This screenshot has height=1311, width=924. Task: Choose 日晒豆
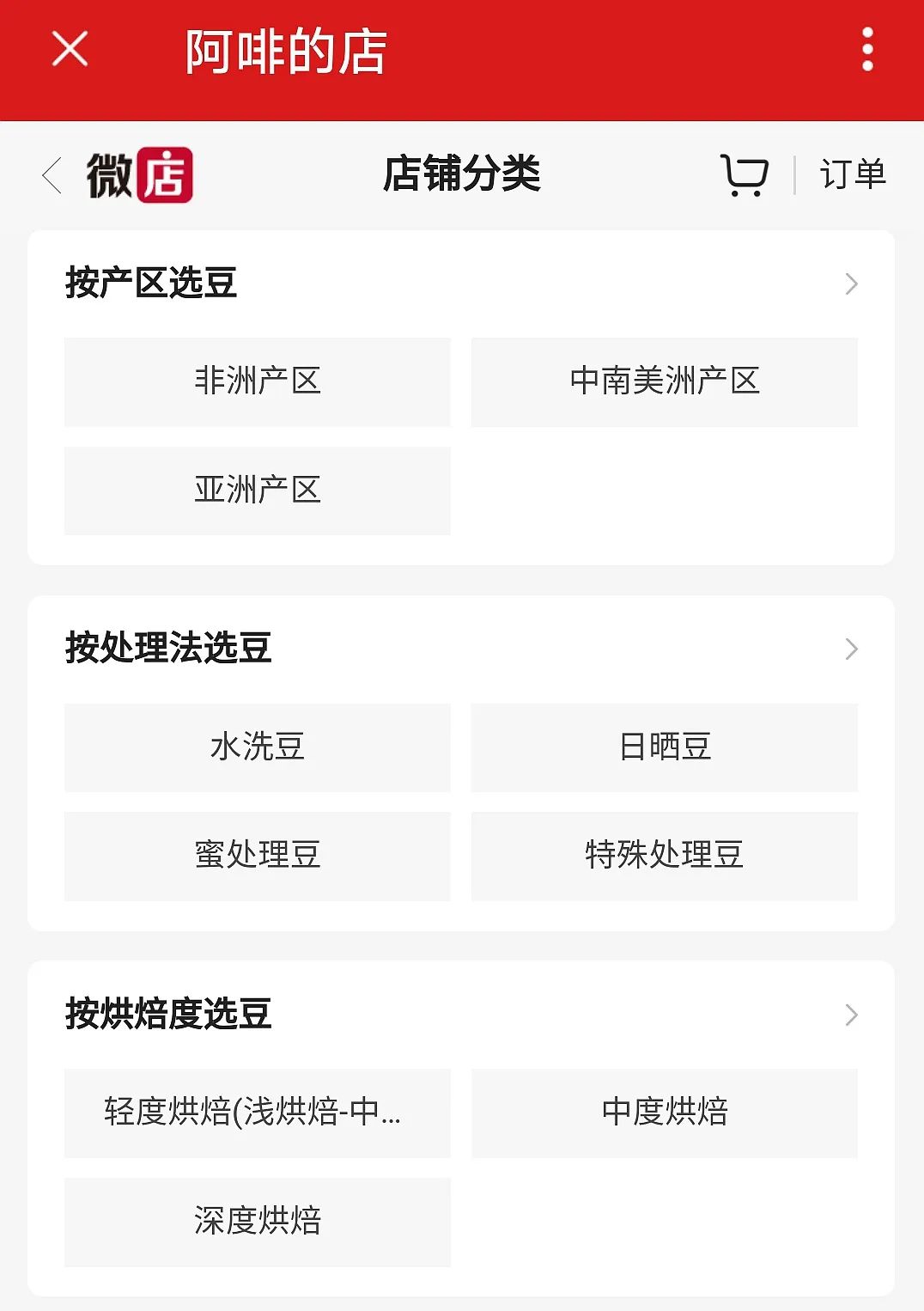[664, 747]
